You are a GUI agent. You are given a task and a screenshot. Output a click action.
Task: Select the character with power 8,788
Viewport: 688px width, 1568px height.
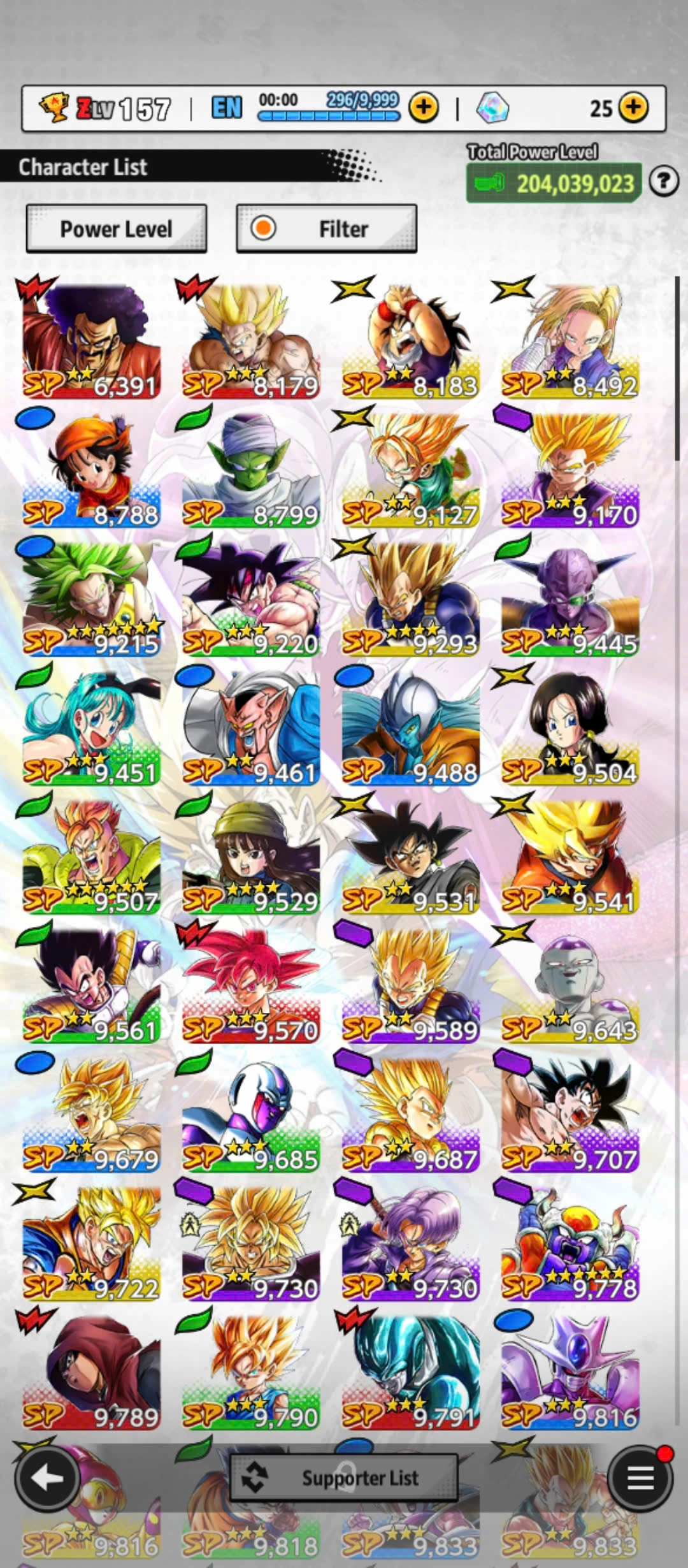(90, 470)
